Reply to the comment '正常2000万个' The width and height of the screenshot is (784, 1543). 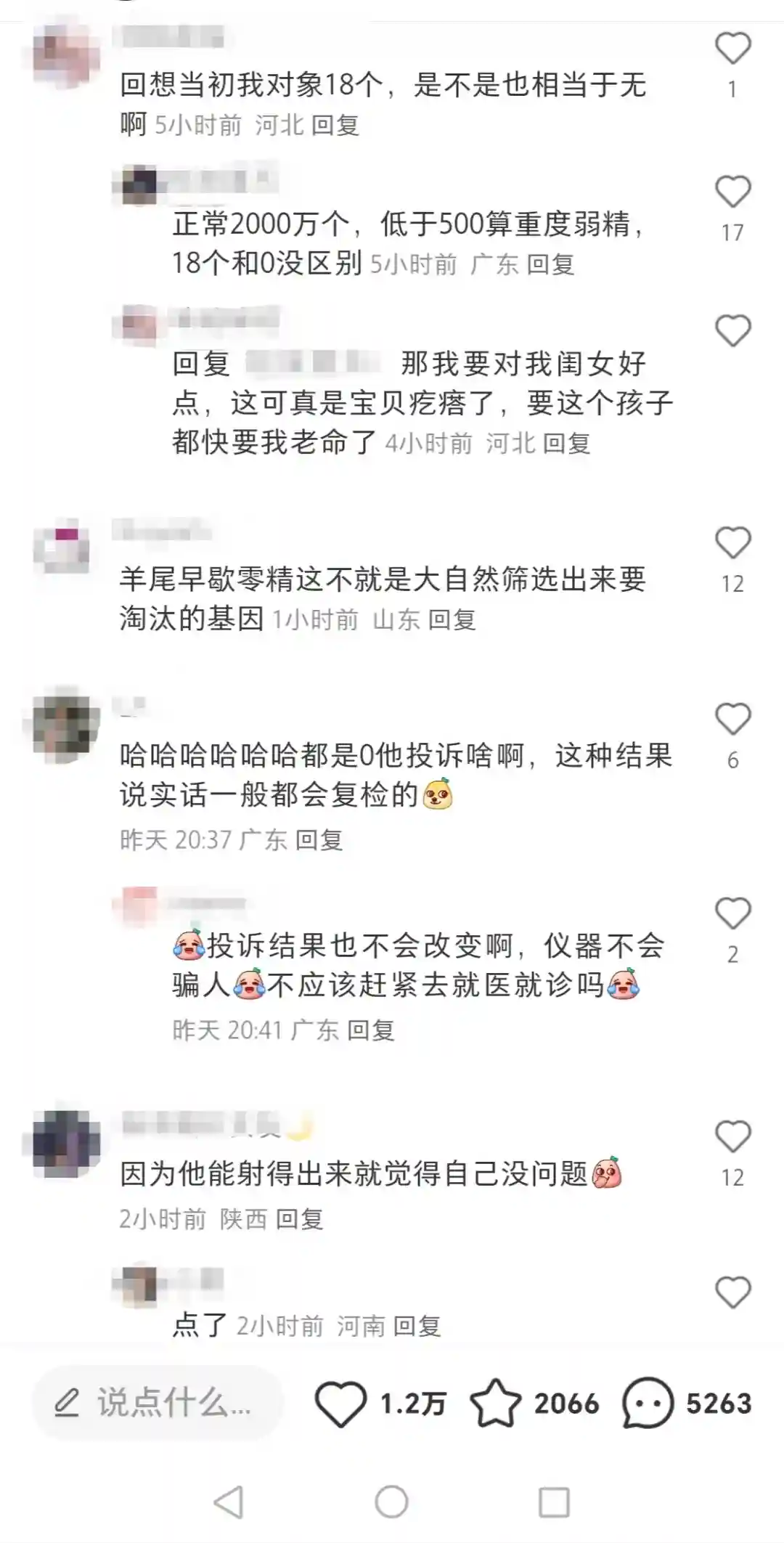point(550,264)
